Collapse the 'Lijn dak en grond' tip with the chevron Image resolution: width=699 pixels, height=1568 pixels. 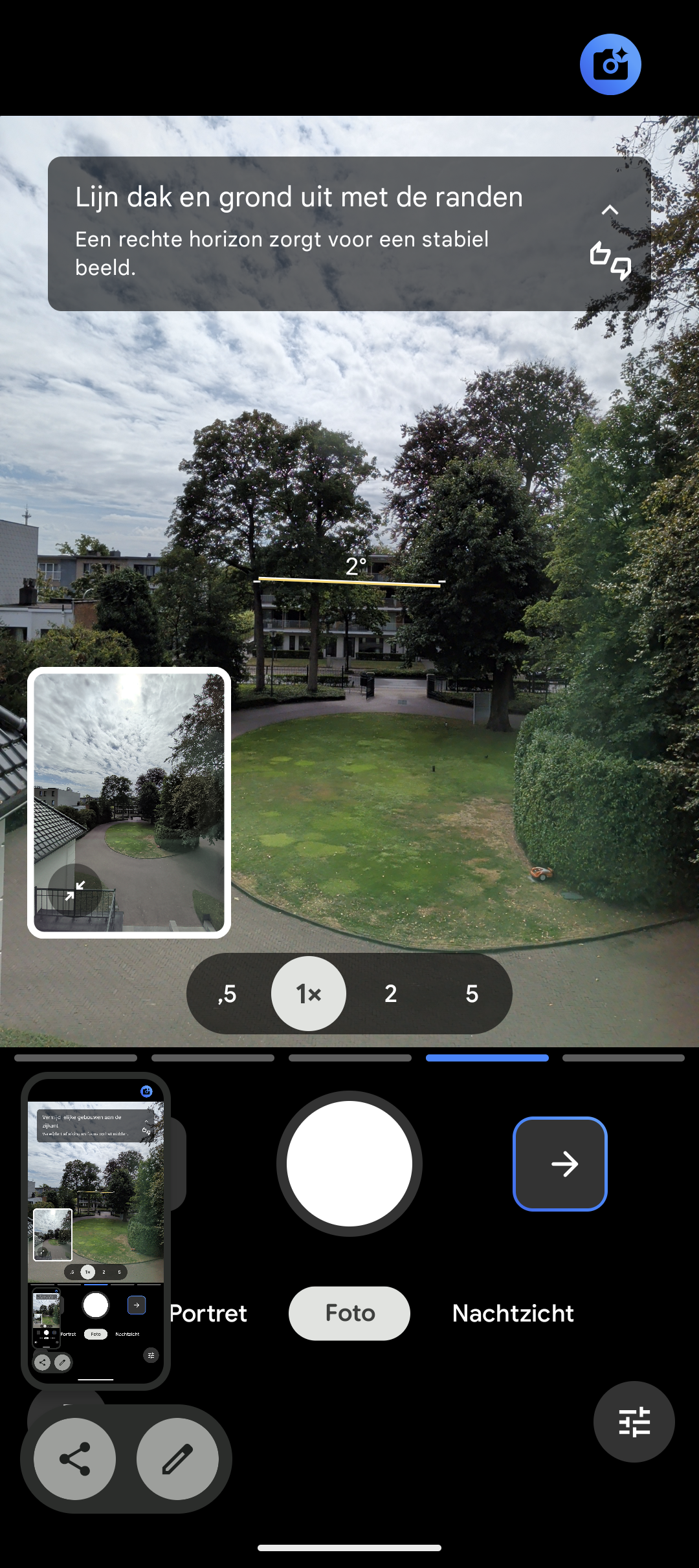(609, 210)
